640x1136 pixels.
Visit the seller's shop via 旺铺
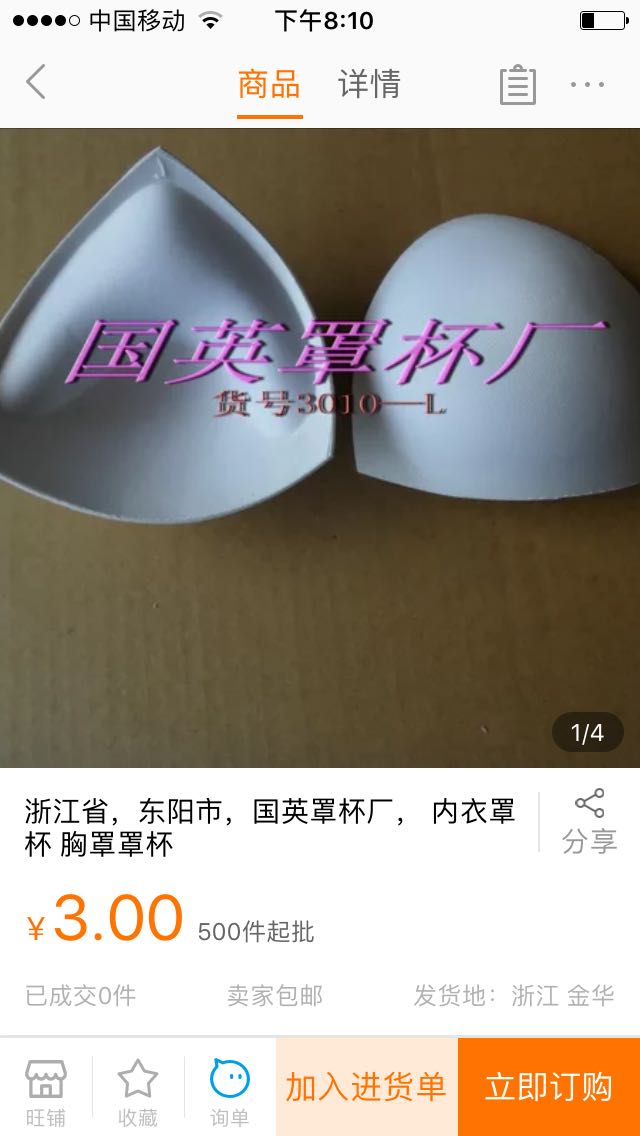coord(45,1092)
